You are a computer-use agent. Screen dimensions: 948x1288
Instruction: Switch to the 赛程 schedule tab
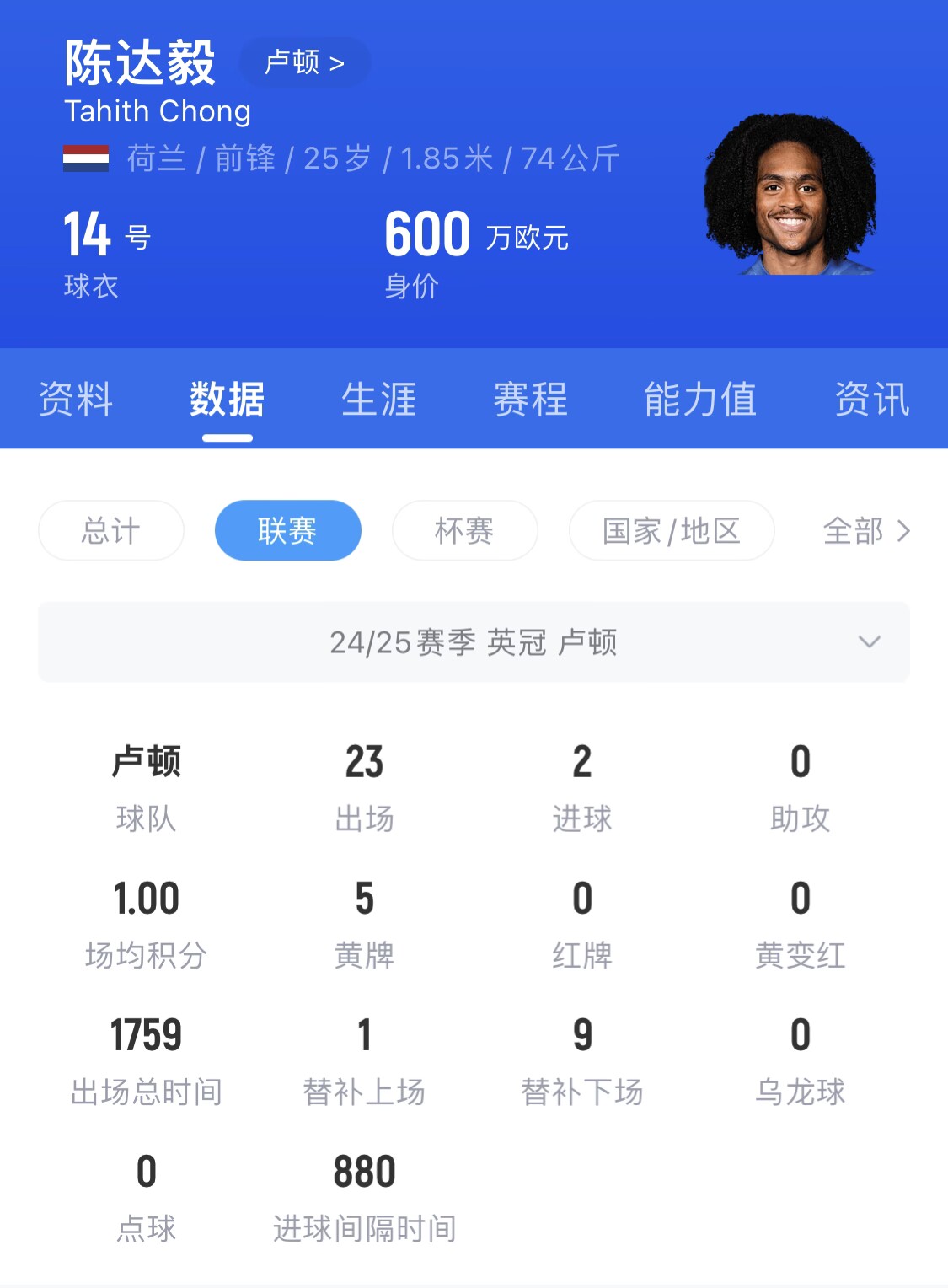[x=531, y=399]
